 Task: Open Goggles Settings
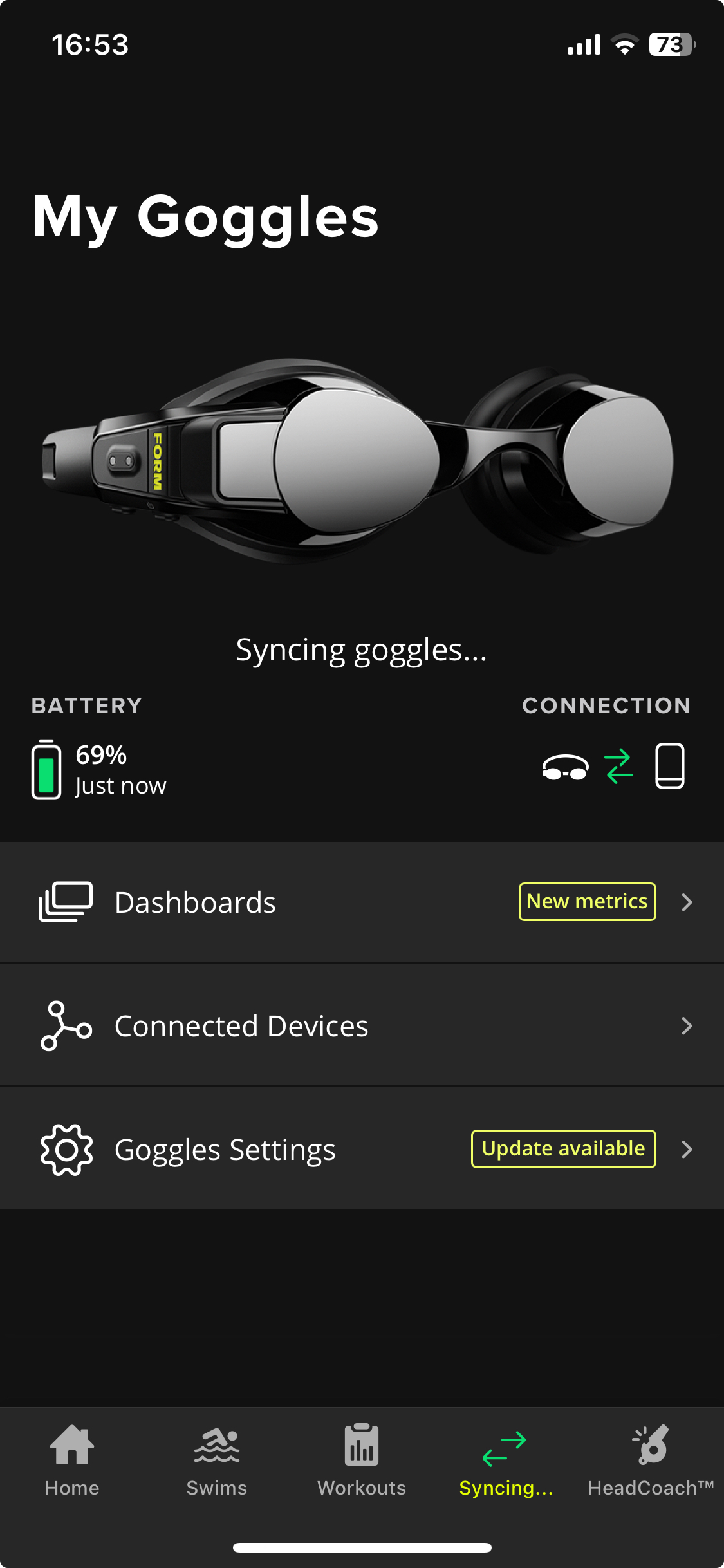coord(362,1149)
